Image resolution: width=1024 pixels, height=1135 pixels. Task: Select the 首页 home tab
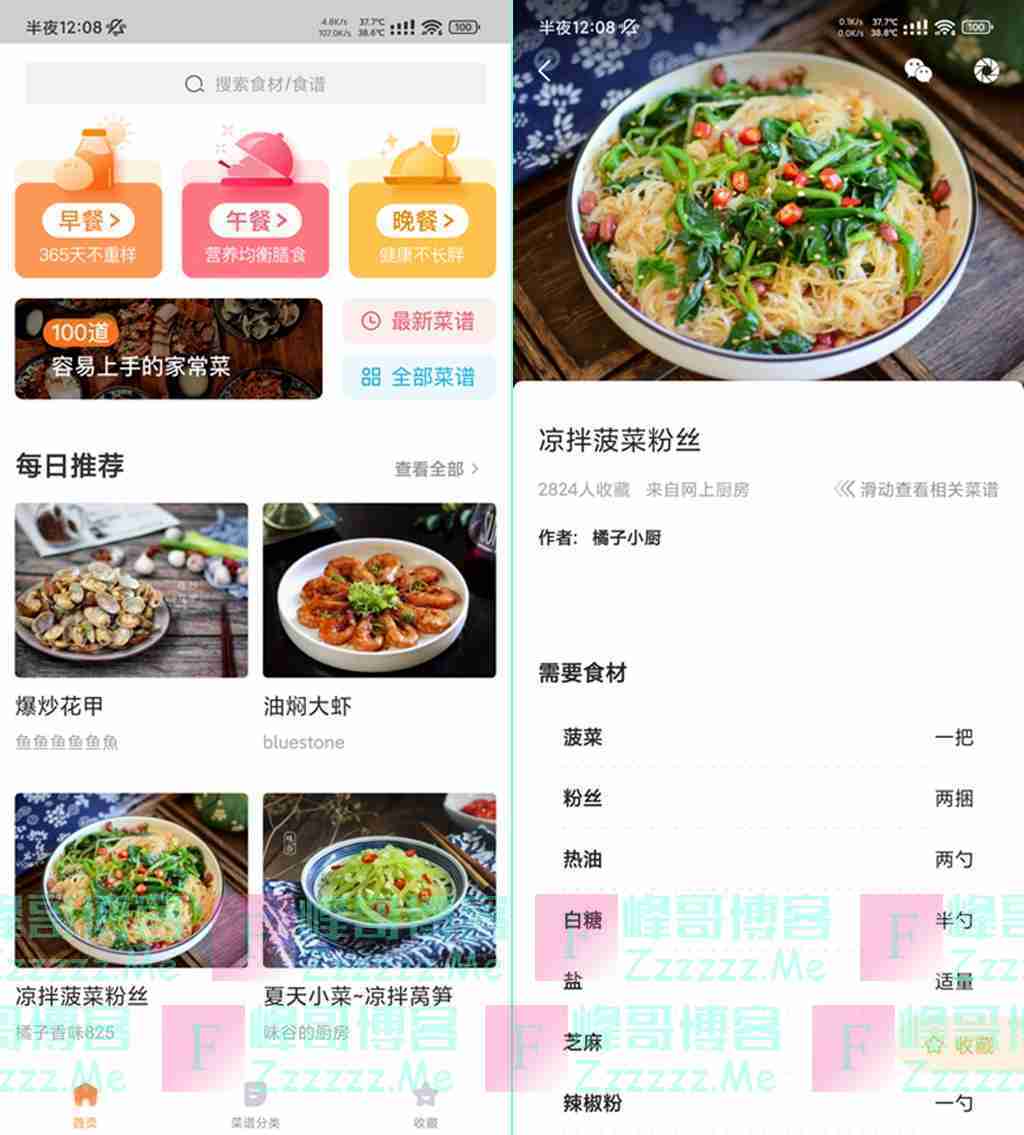tap(86, 1103)
